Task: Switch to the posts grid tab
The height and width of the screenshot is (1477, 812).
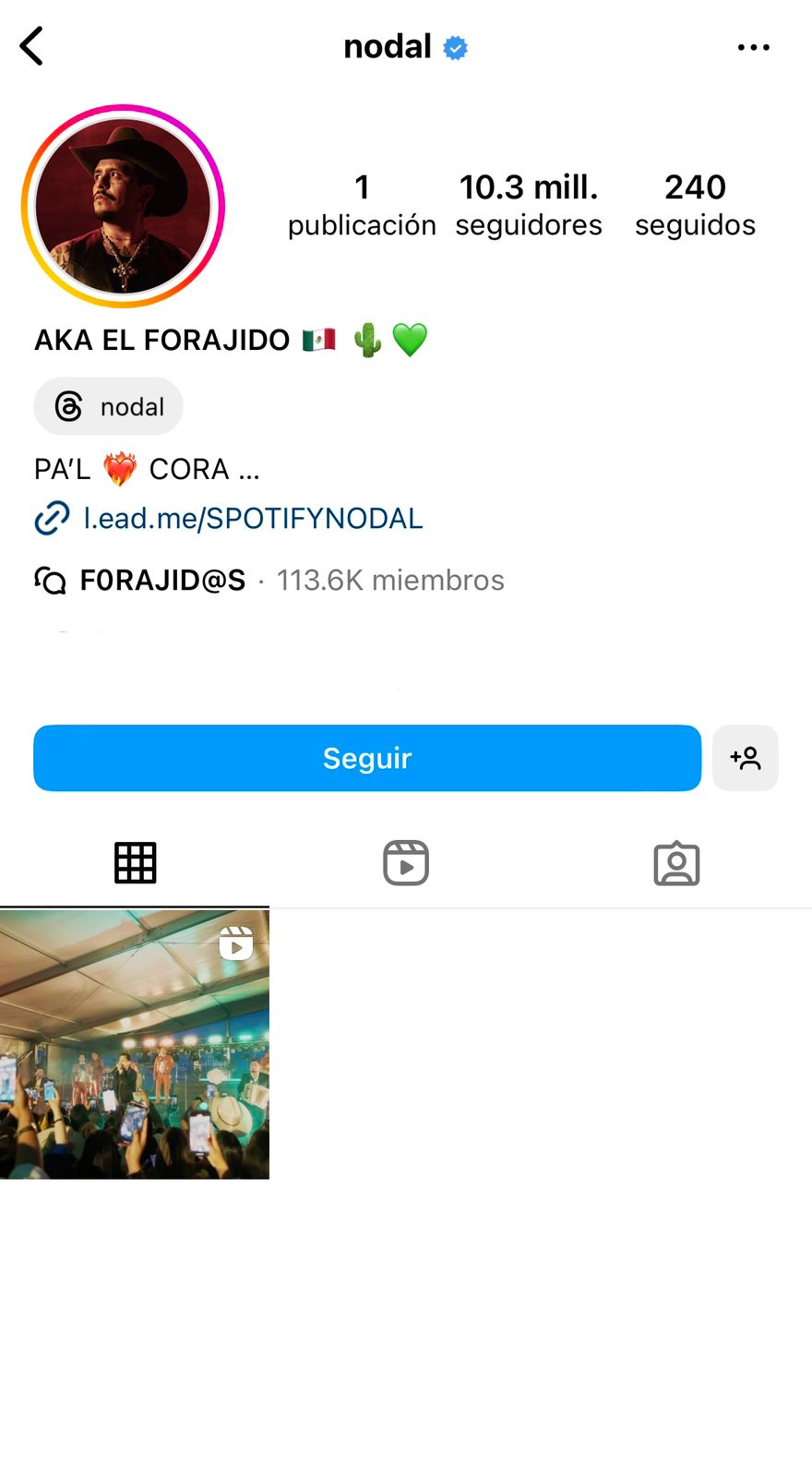Action: tap(135, 863)
